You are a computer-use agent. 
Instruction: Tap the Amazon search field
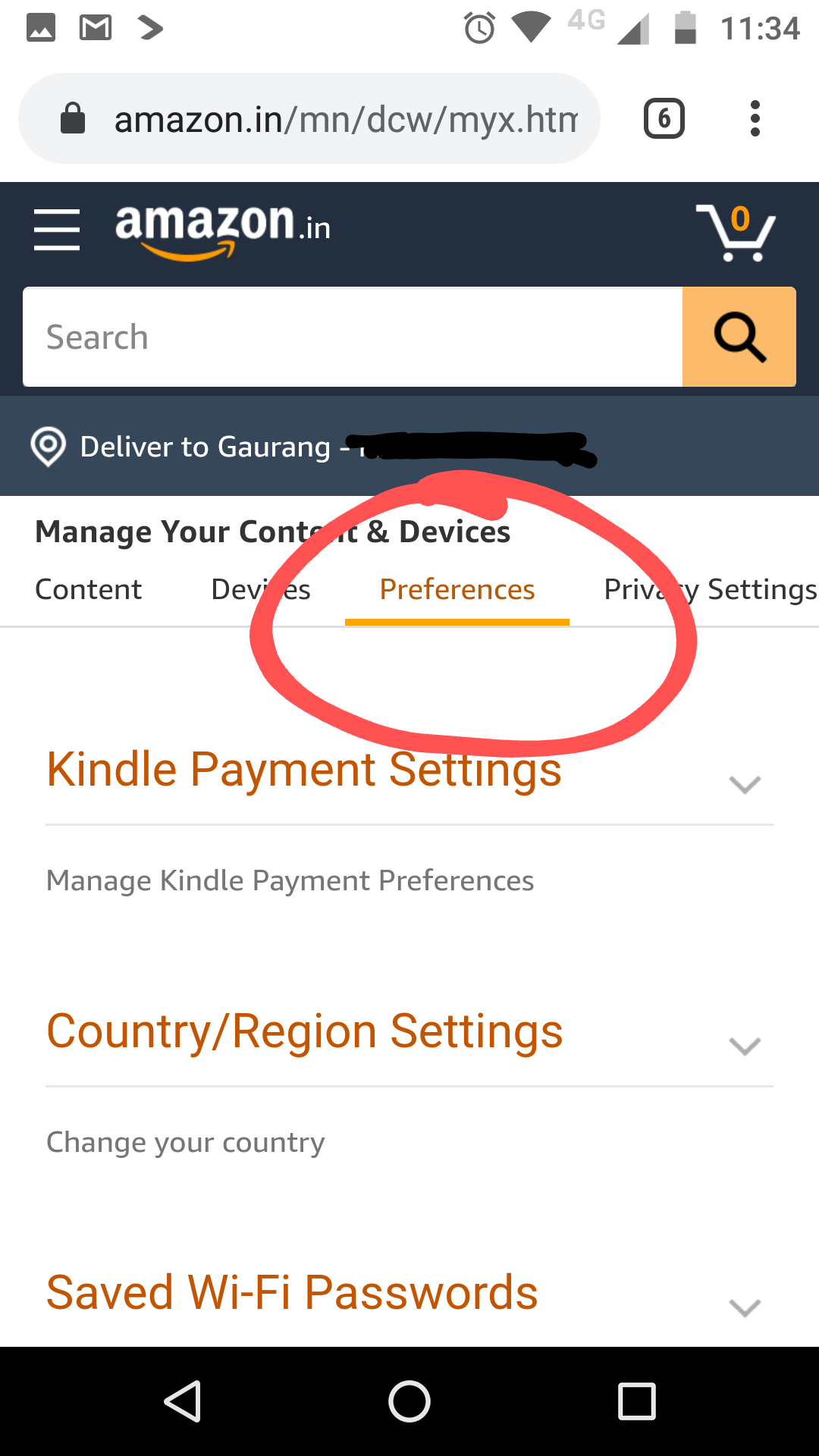click(x=353, y=337)
